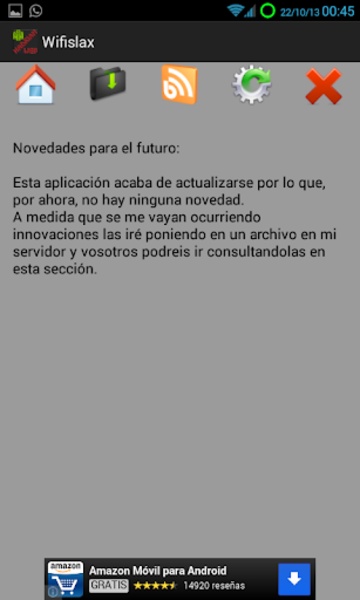Tap the gear update icon
The height and width of the screenshot is (600, 360).
tap(251, 85)
